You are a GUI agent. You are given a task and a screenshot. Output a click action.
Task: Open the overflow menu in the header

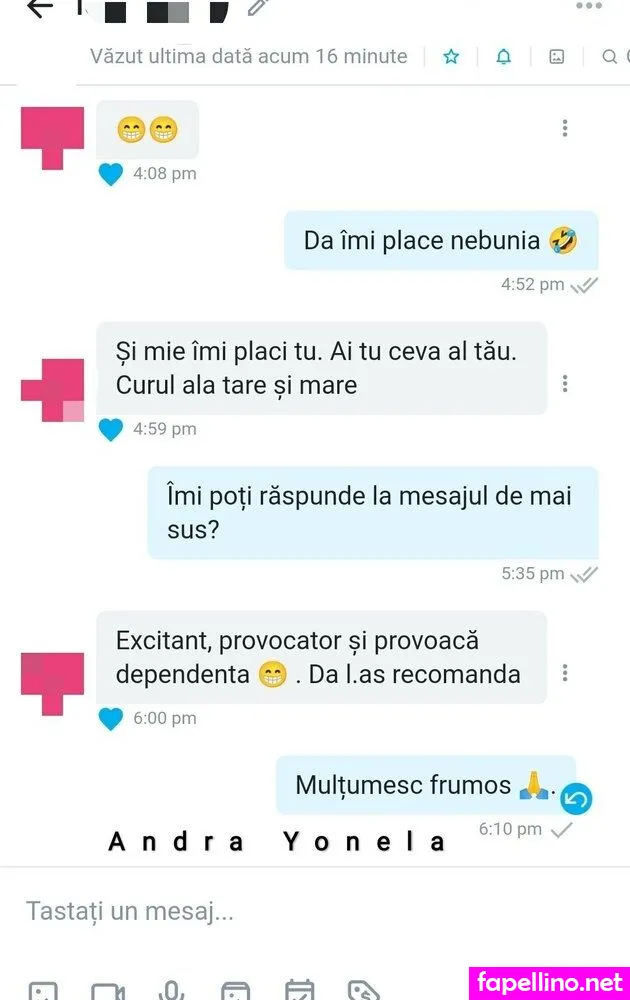pyautogui.click(x=589, y=7)
